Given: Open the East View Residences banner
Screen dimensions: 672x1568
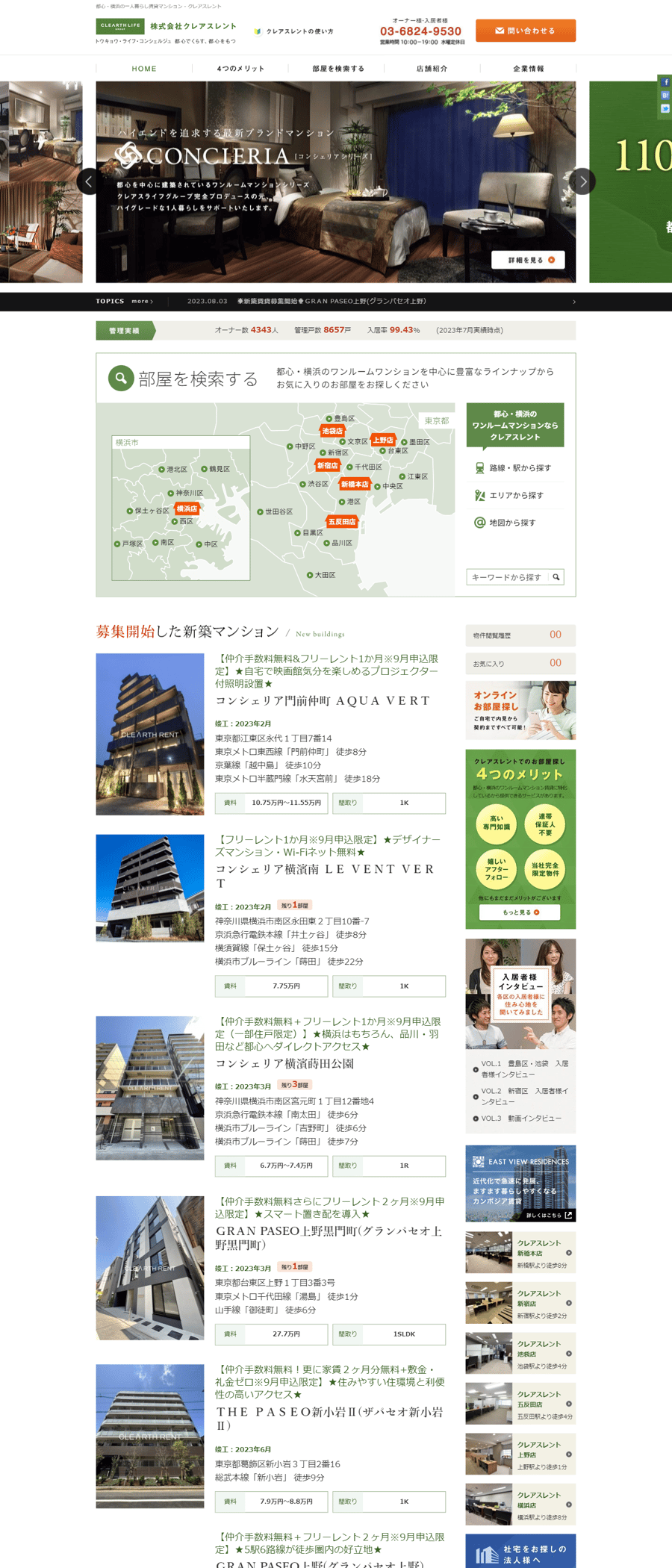Looking at the screenshot, I should pos(520,1183).
